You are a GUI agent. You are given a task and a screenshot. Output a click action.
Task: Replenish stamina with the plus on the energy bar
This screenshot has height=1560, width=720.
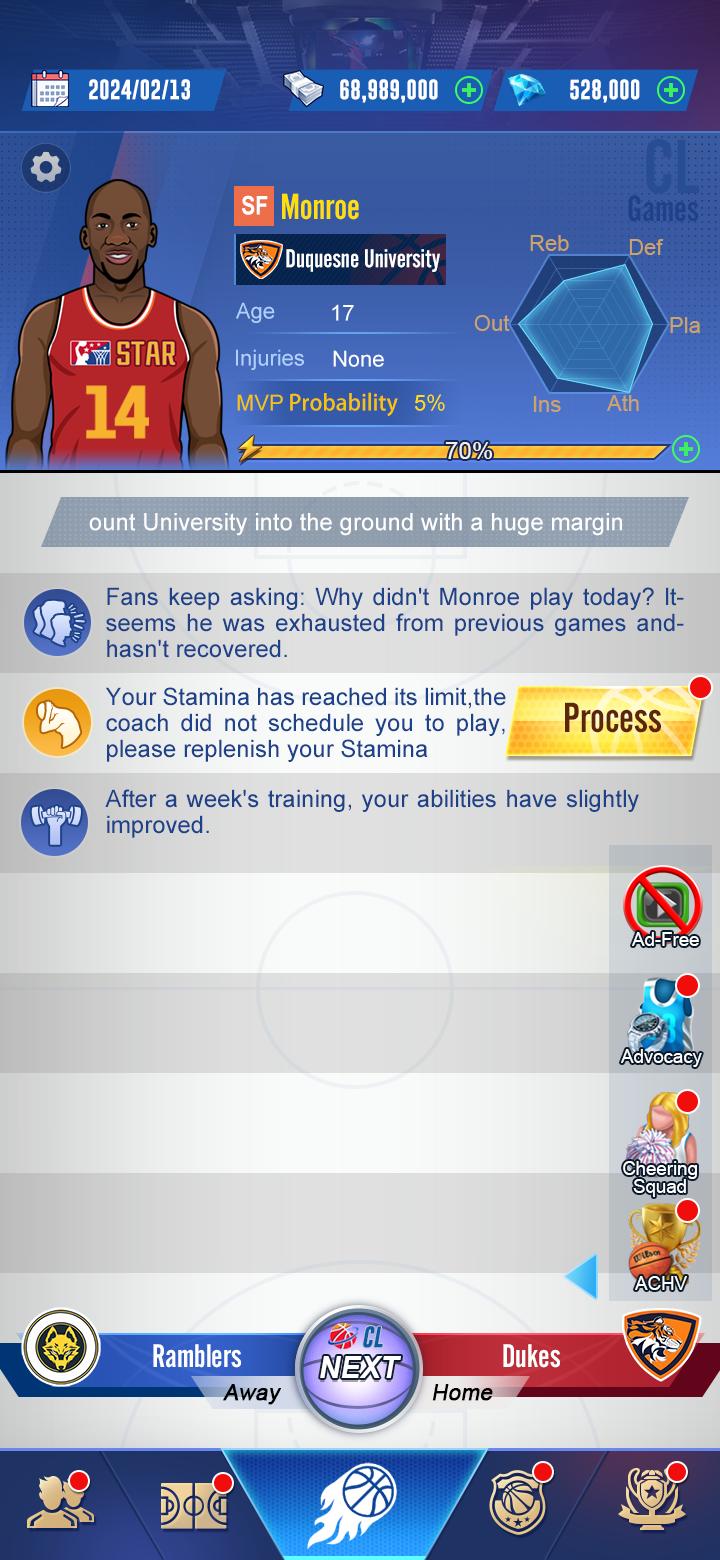point(686,449)
